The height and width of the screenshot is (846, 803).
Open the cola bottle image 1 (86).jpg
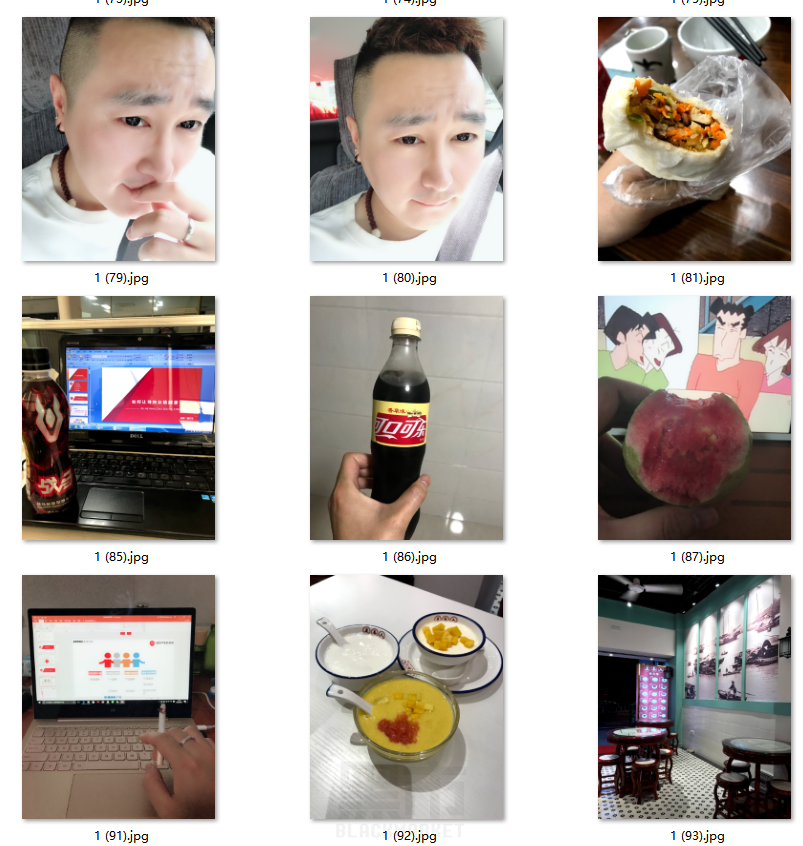click(406, 418)
